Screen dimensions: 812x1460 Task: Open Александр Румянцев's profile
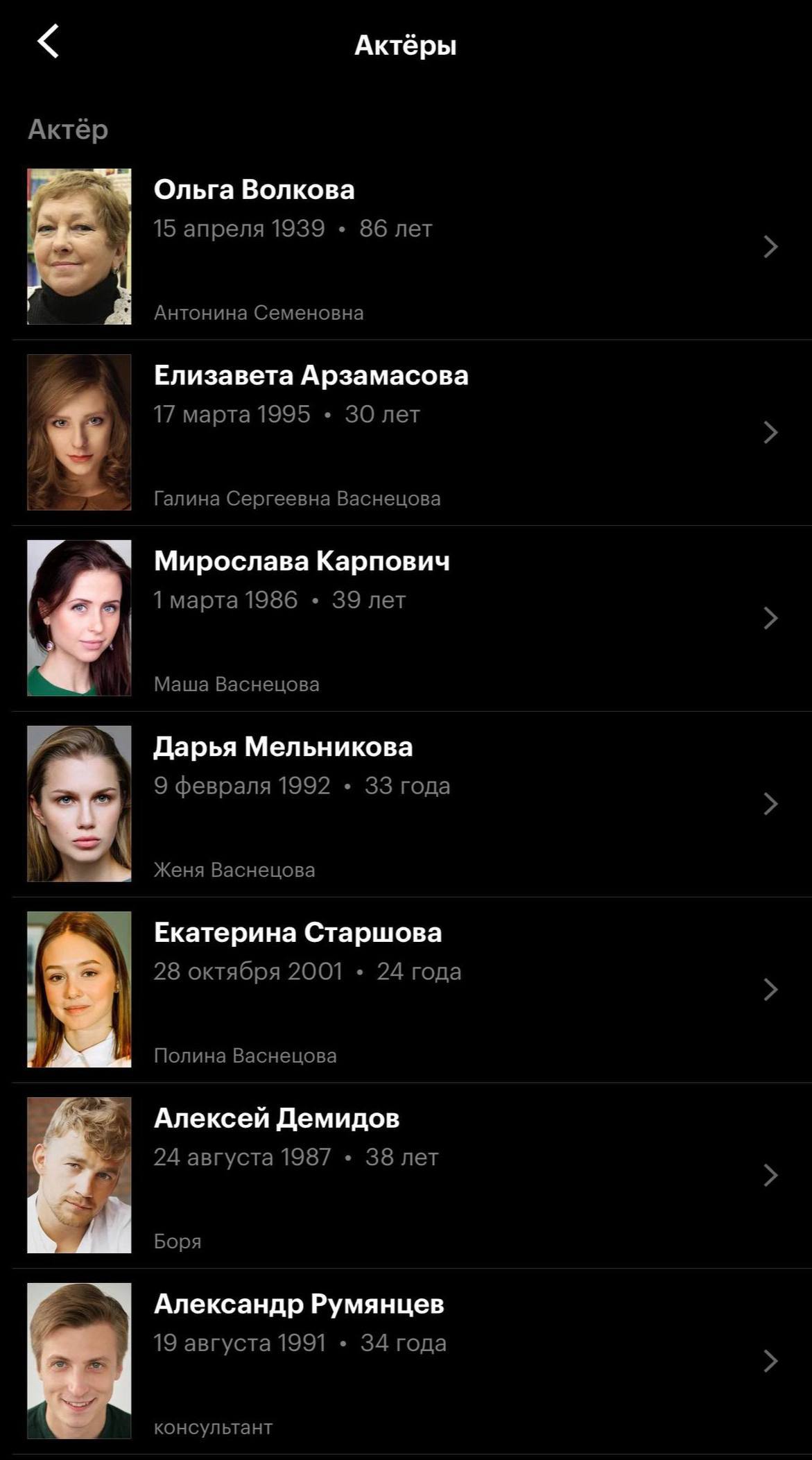pos(406,1361)
